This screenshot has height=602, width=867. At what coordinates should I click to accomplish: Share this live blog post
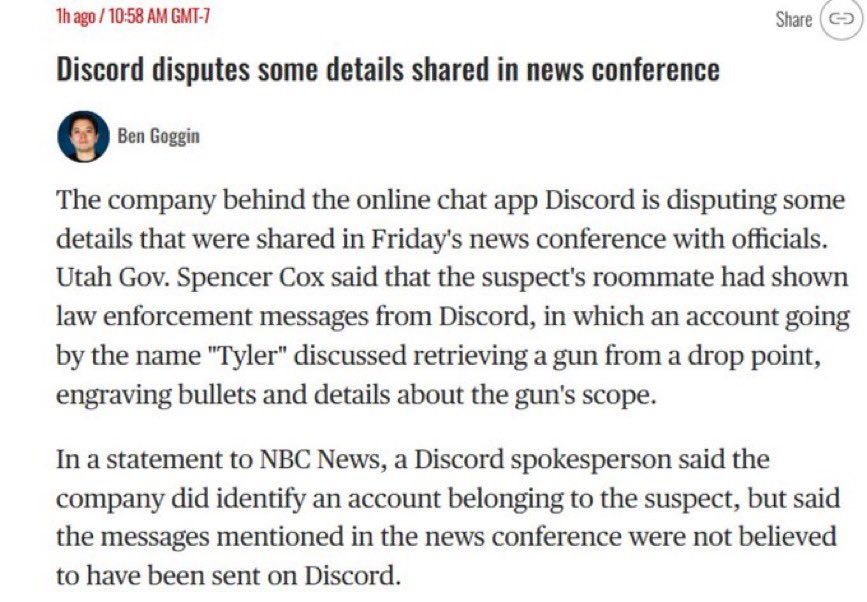click(x=838, y=19)
